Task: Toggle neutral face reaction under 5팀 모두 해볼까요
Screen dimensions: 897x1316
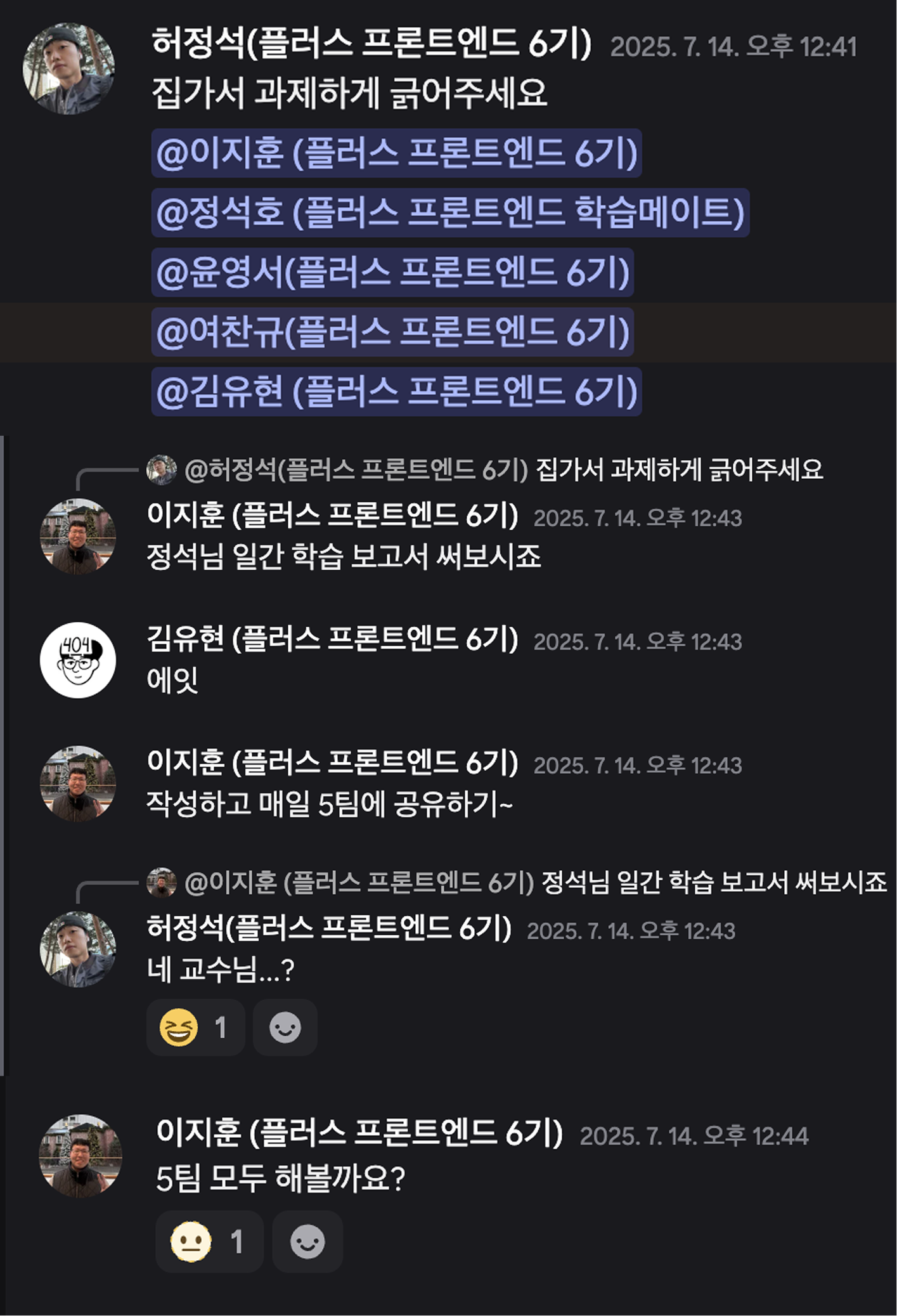Action: pos(209,1242)
